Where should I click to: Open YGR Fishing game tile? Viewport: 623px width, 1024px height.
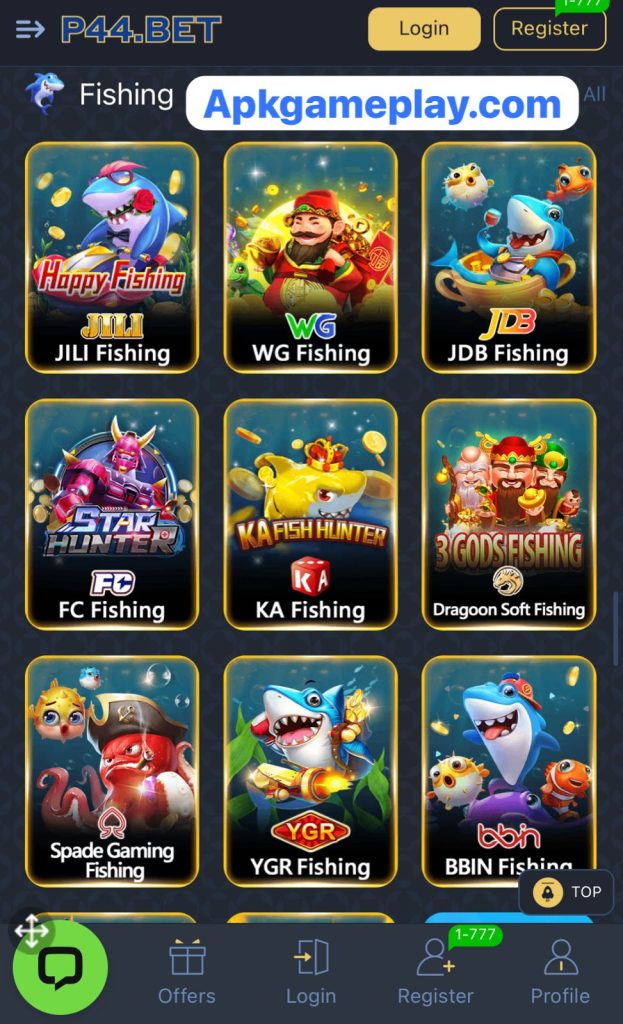click(x=311, y=771)
